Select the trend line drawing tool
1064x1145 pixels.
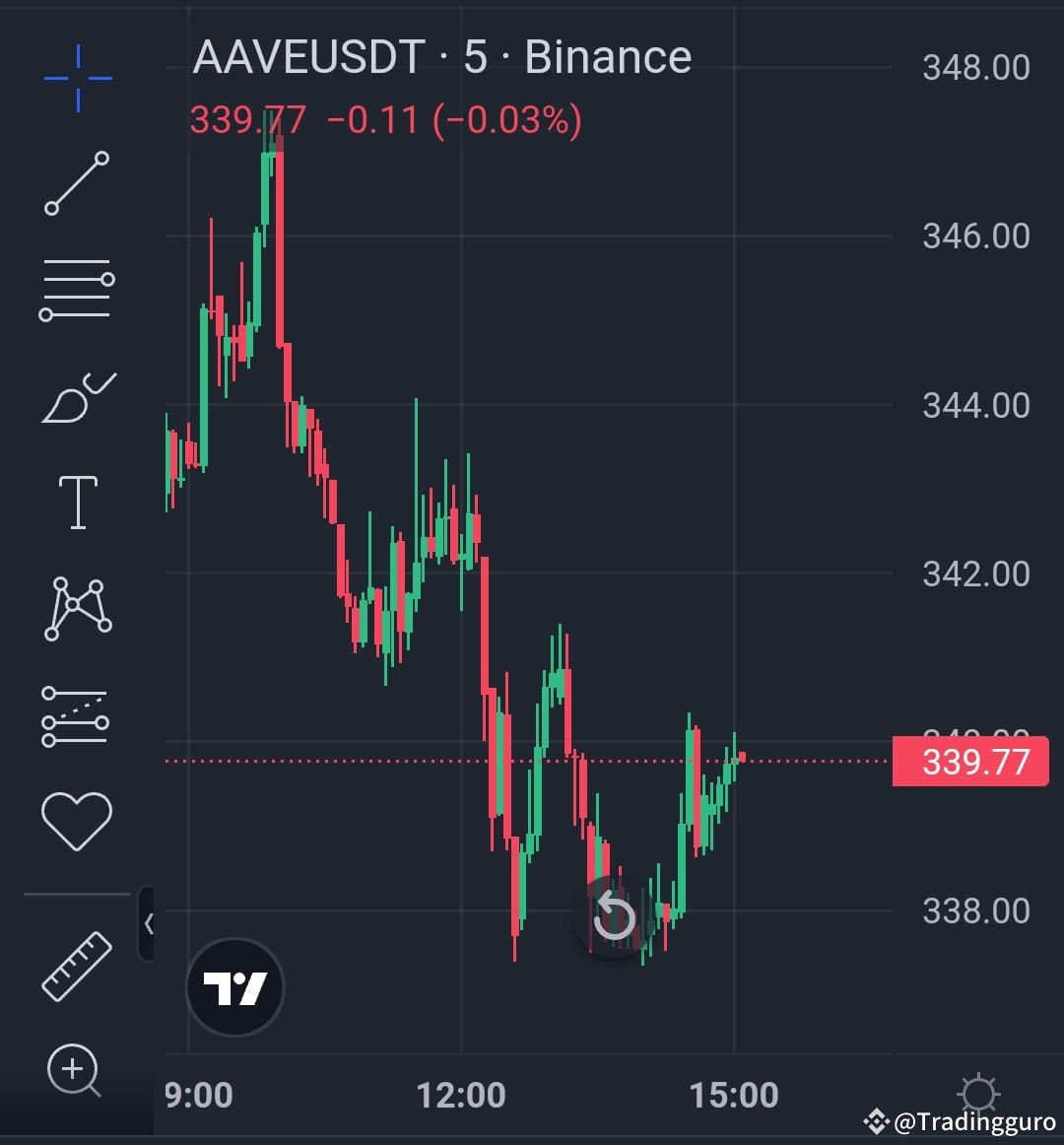coord(77,184)
